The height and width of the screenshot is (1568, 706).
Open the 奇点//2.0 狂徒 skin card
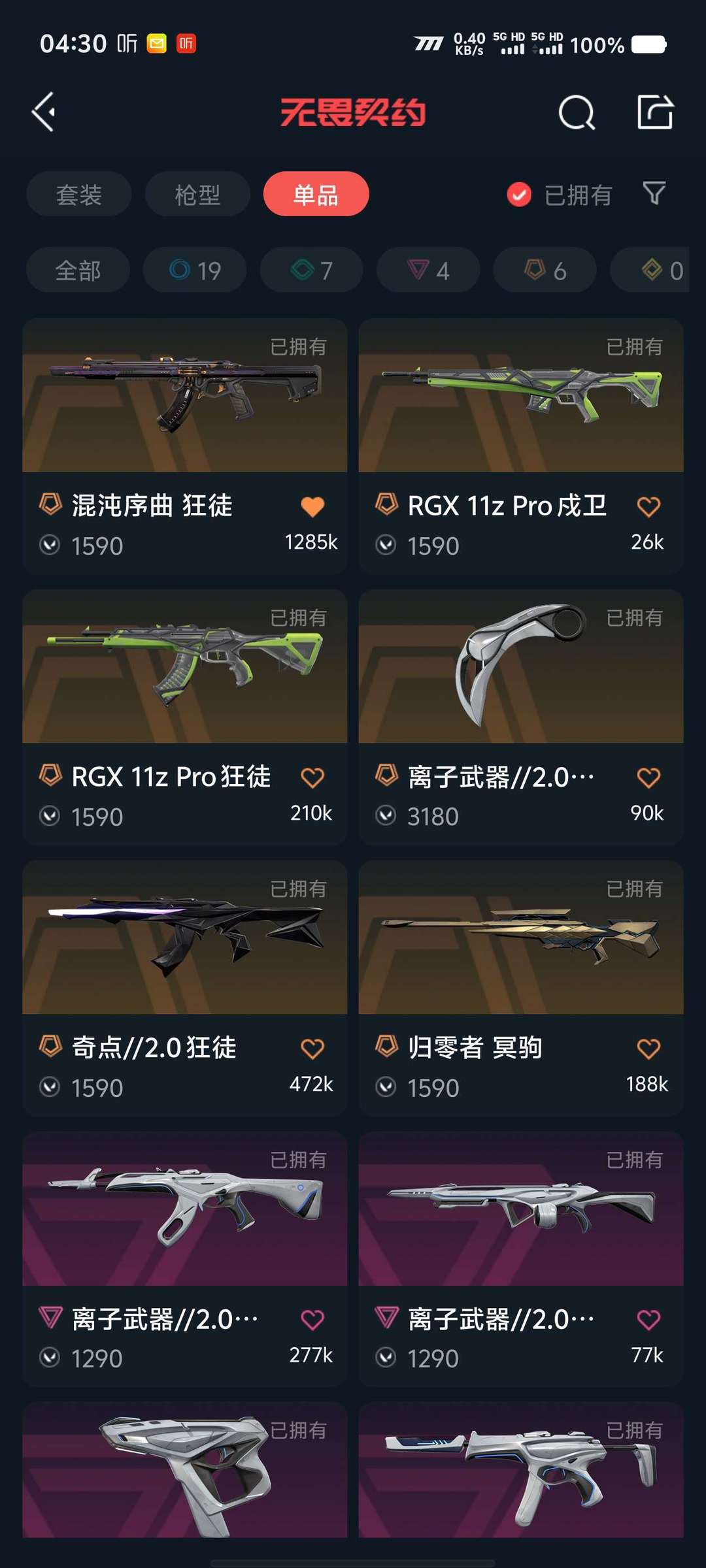point(185,988)
